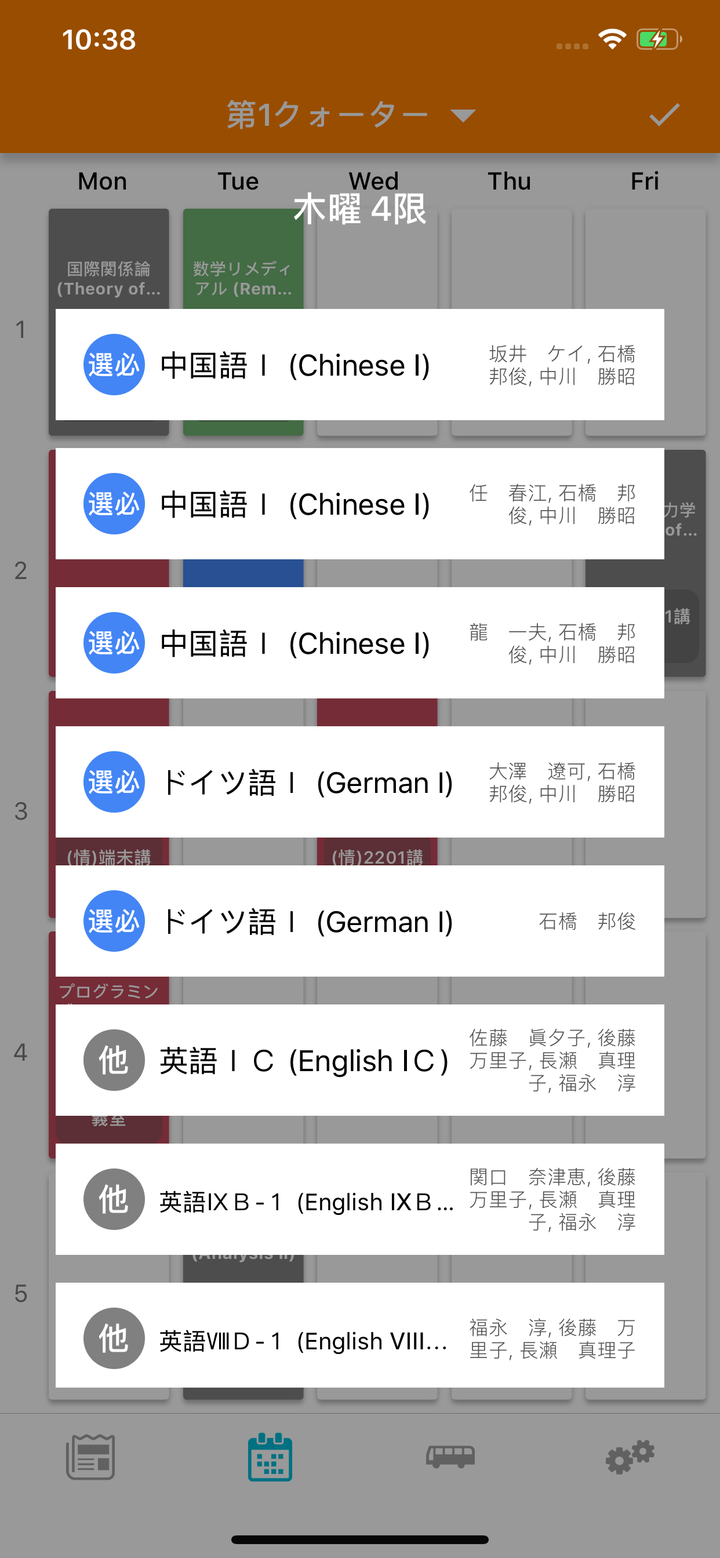Choose German I taught only by 石橋邦俊
This screenshot has width=720, height=1558.
click(x=360, y=921)
